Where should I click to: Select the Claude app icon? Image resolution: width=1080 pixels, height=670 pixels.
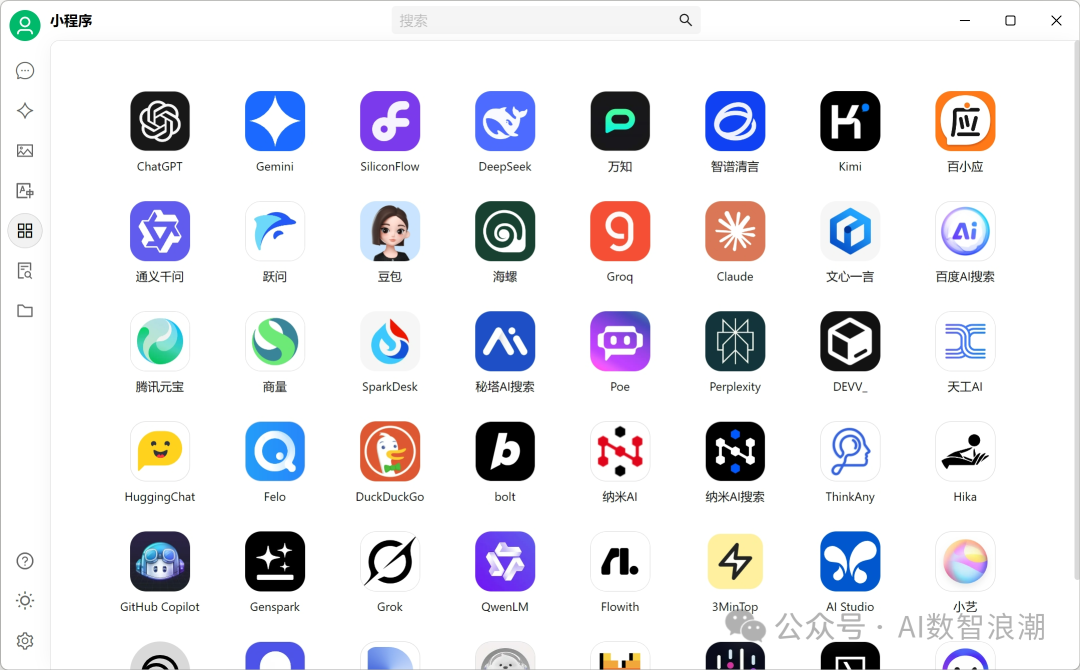click(x=735, y=231)
